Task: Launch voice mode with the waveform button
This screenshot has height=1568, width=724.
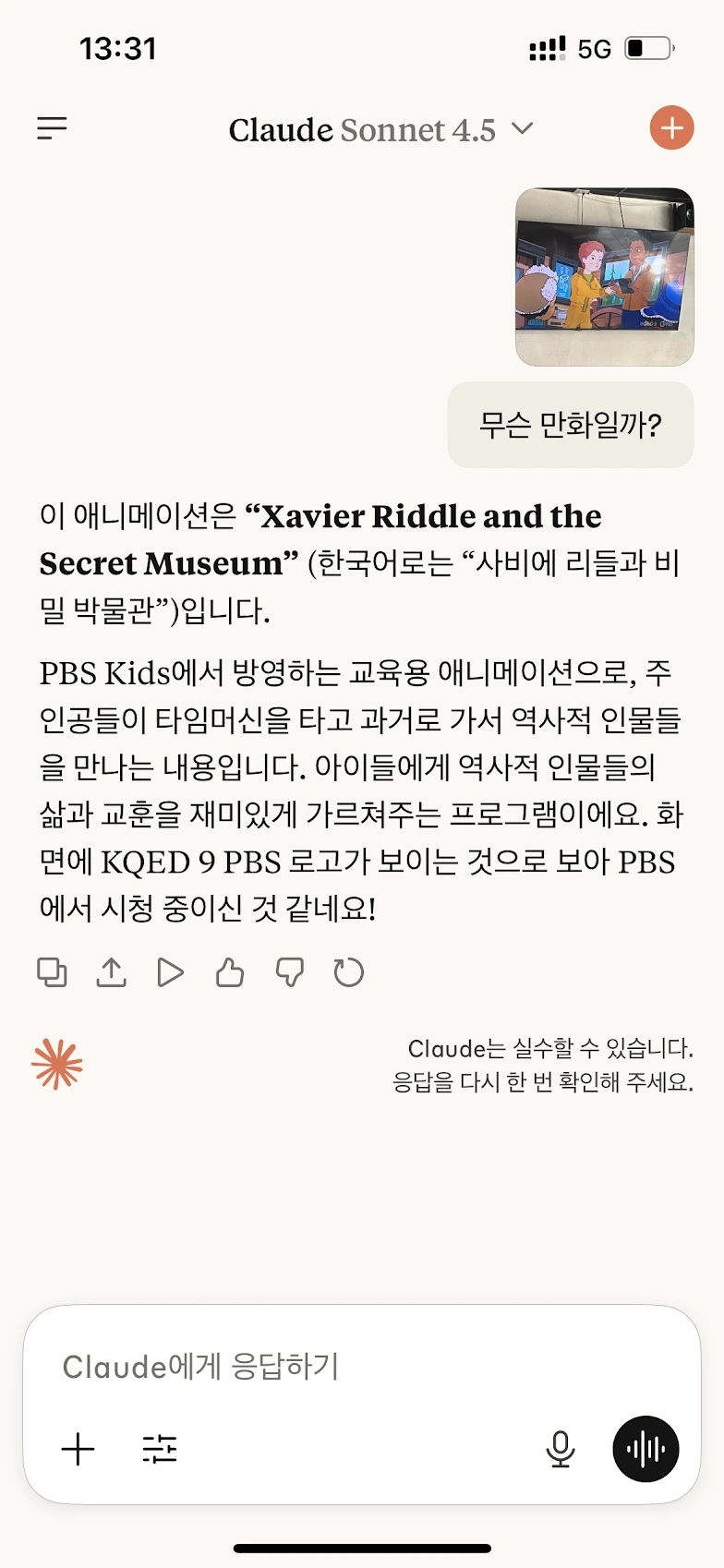Action: (x=646, y=1449)
